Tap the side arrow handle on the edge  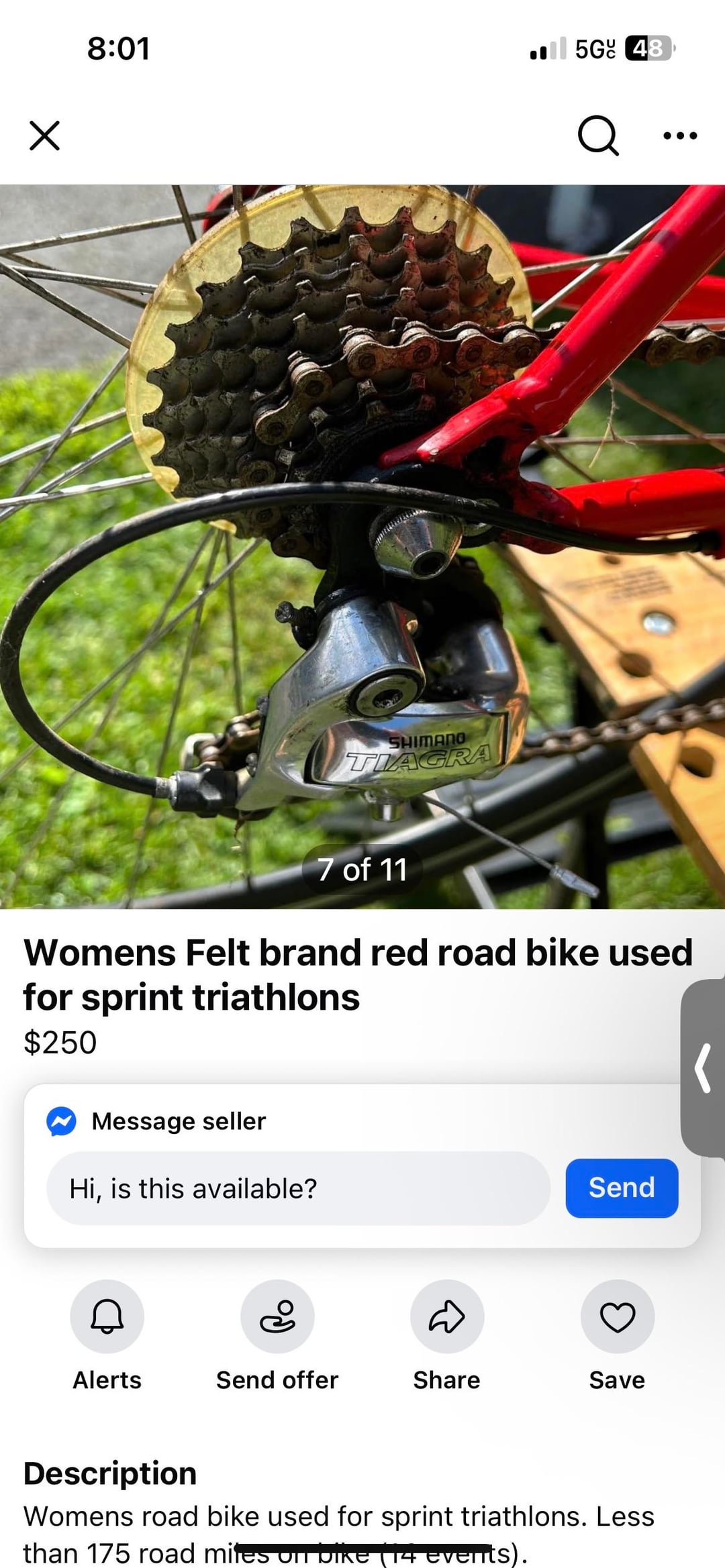click(703, 1067)
